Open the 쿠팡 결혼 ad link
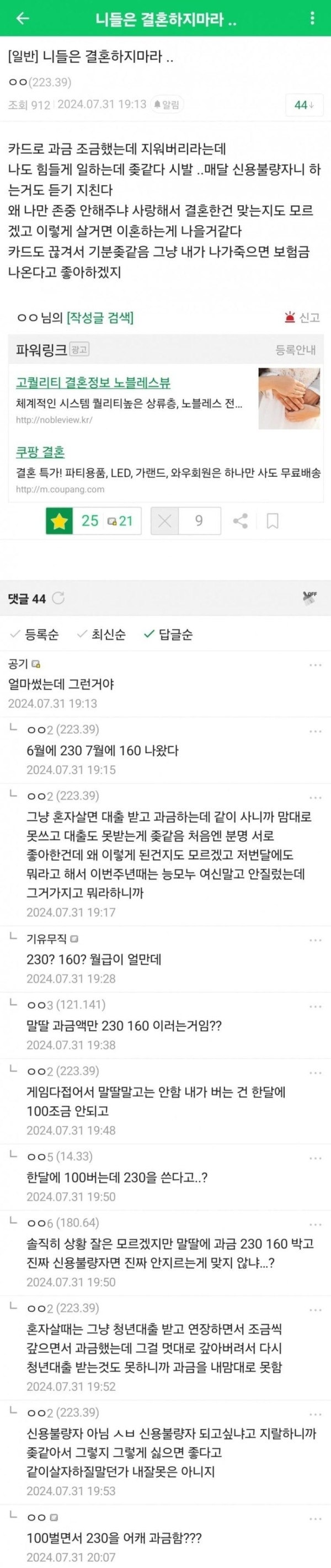 pyautogui.click(x=40, y=452)
